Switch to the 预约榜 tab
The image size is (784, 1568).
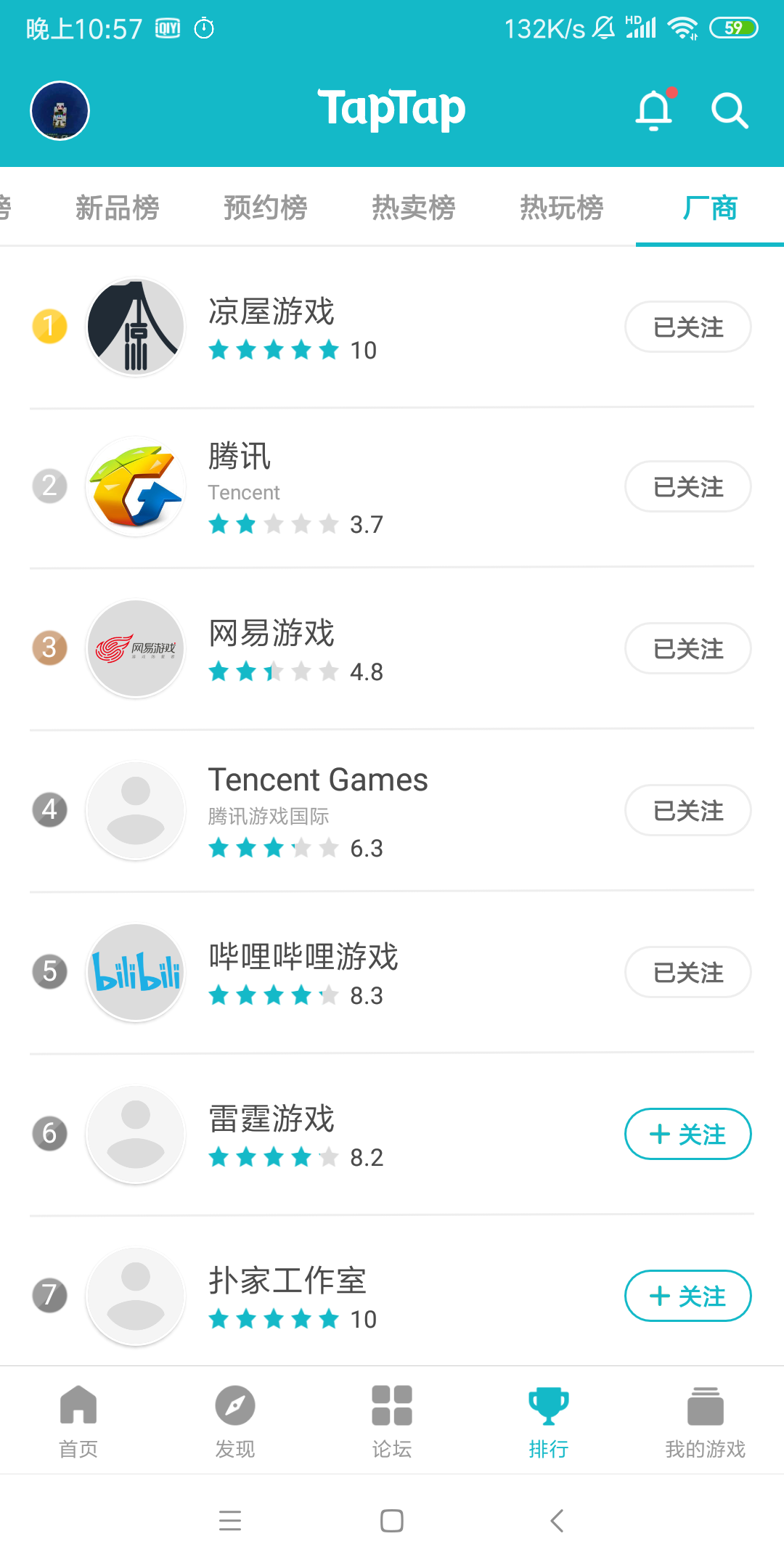point(265,208)
